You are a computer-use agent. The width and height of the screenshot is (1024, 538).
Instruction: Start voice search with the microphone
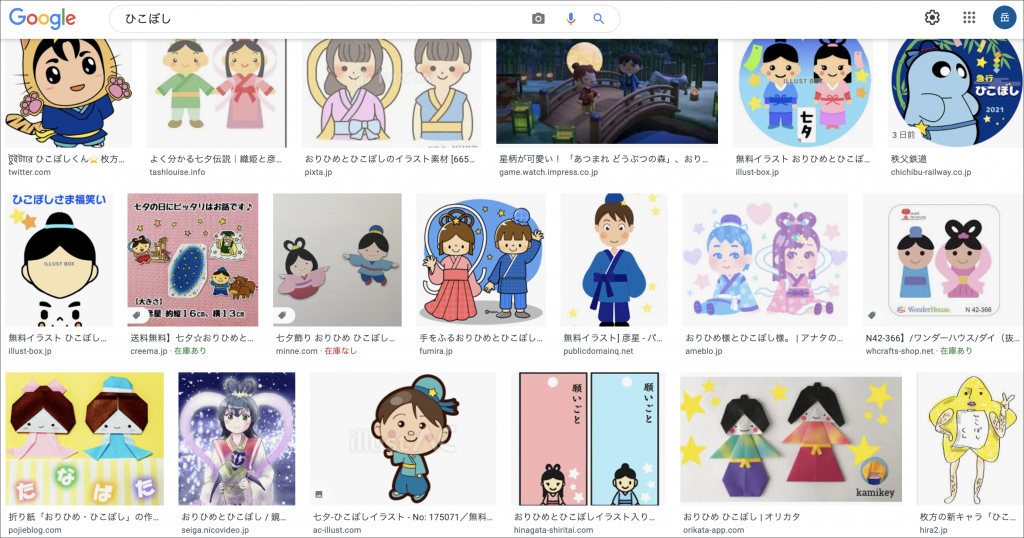pos(571,18)
